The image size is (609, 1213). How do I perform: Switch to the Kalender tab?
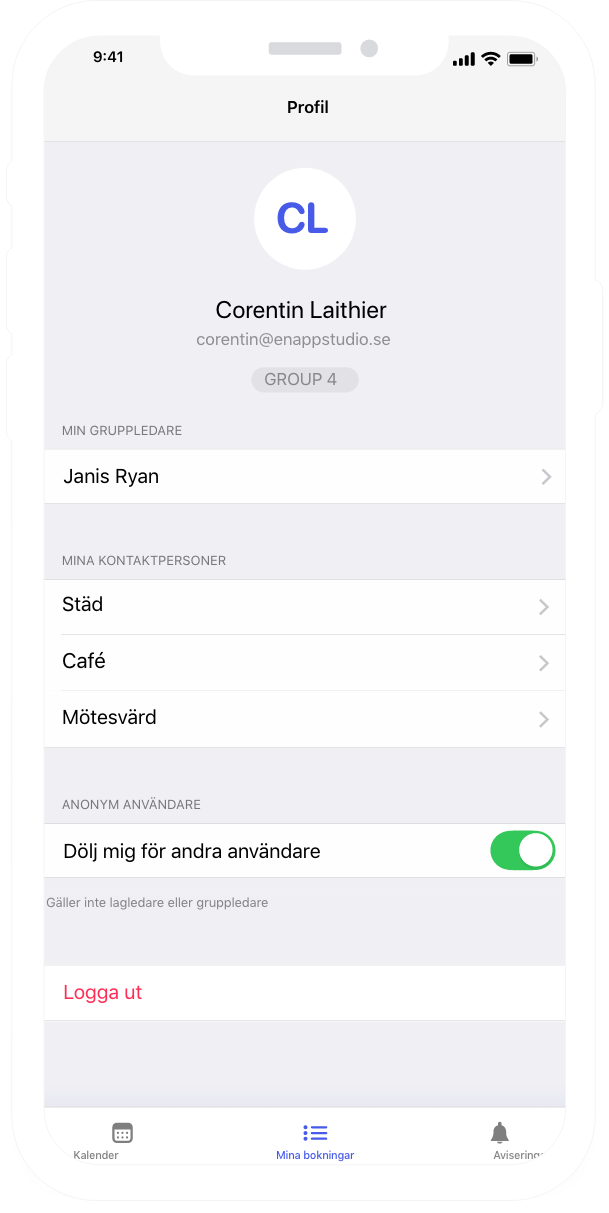pos(122,1140)
